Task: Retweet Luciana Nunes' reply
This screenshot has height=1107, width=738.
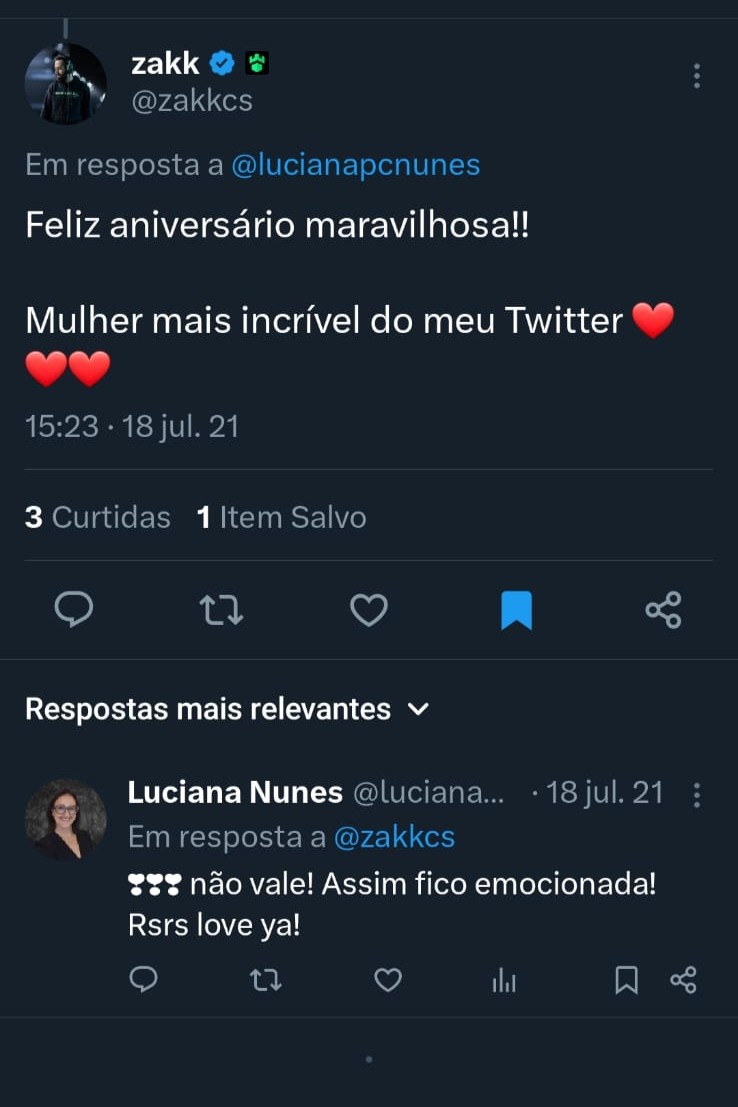Action: coord(265,980)
